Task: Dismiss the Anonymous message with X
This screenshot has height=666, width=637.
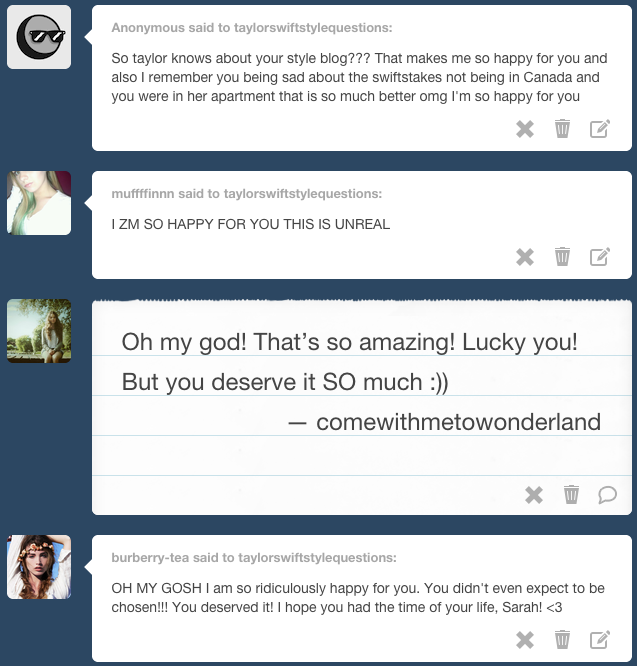Action: click(525, 129)
